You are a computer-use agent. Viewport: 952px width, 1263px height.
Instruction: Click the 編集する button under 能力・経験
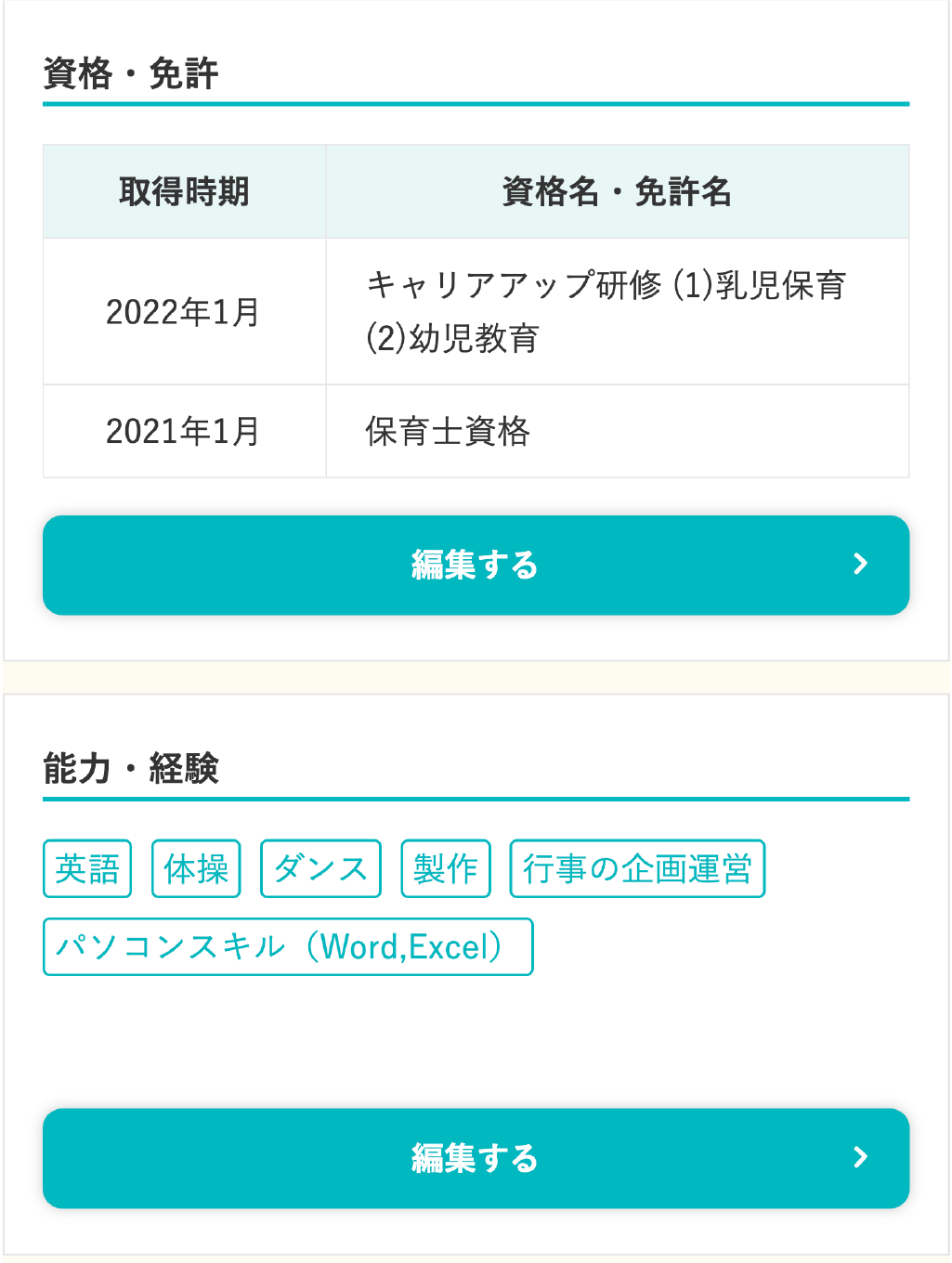click(476, 1158)
